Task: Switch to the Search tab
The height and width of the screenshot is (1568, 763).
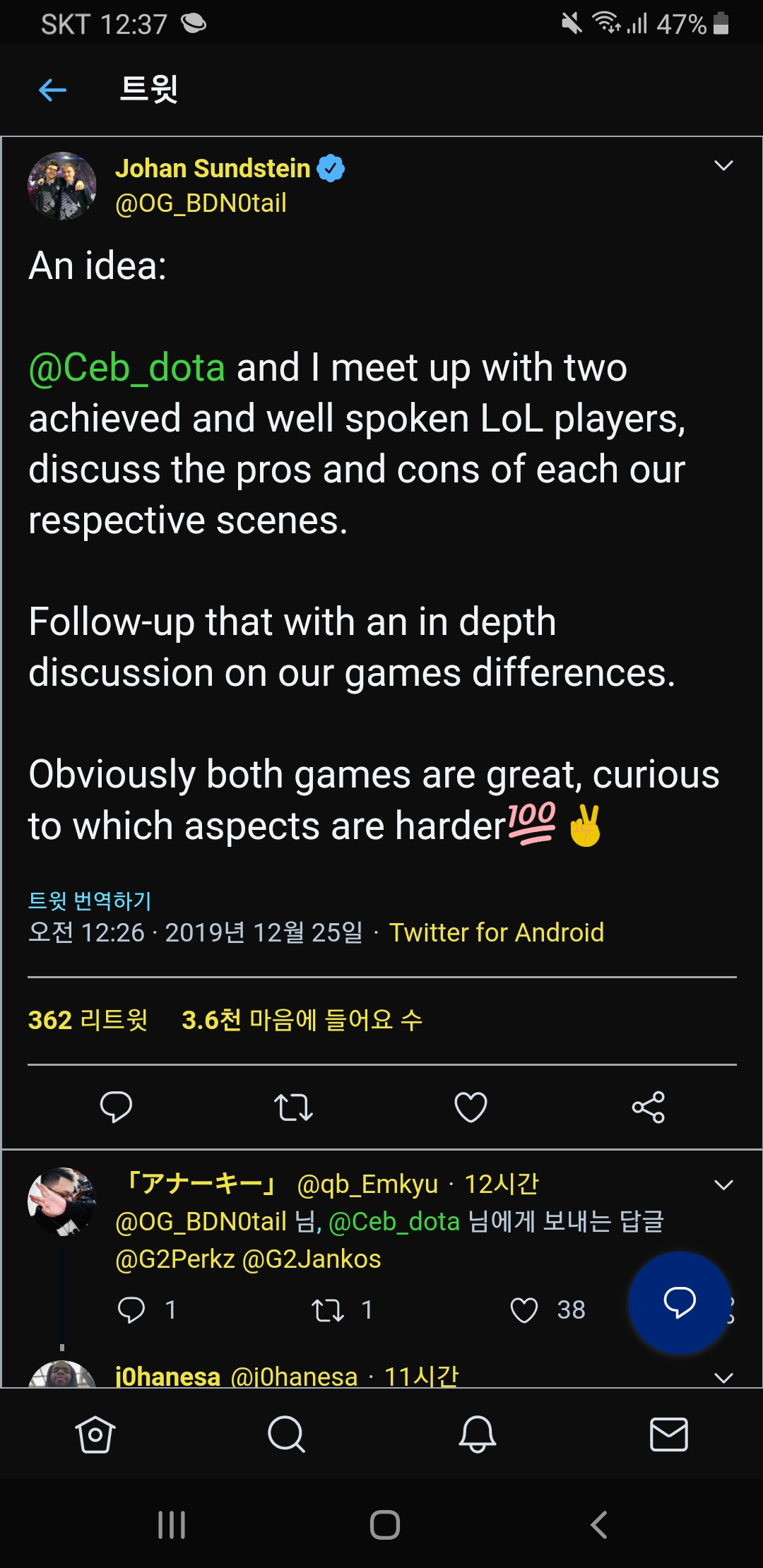Action: point(286,1435)
